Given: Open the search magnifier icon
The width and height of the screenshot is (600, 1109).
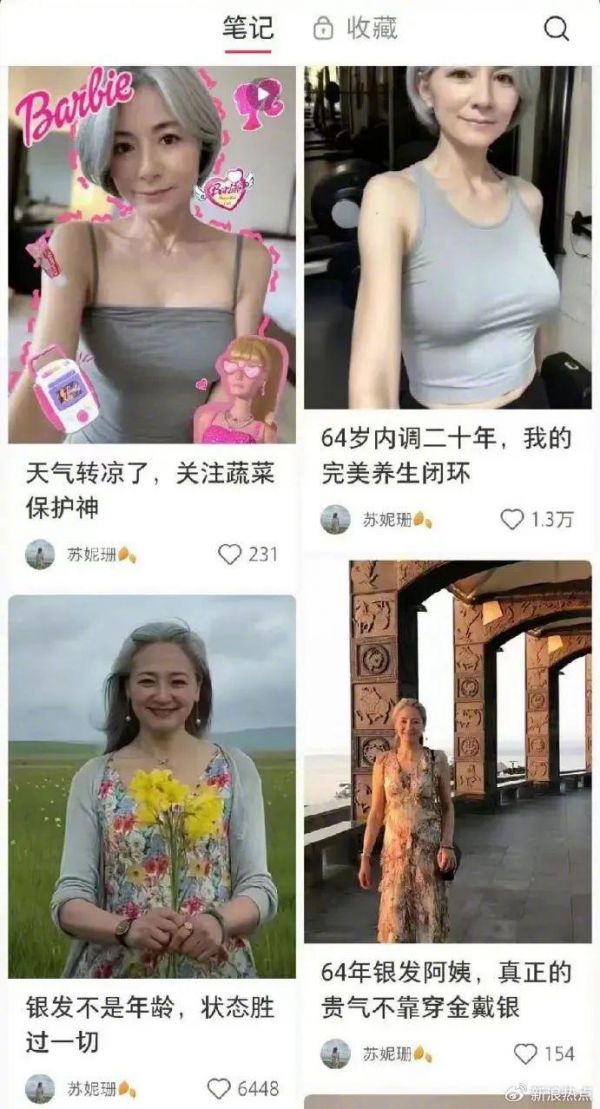Looking at the screenshot, I should tap(556, 29).
